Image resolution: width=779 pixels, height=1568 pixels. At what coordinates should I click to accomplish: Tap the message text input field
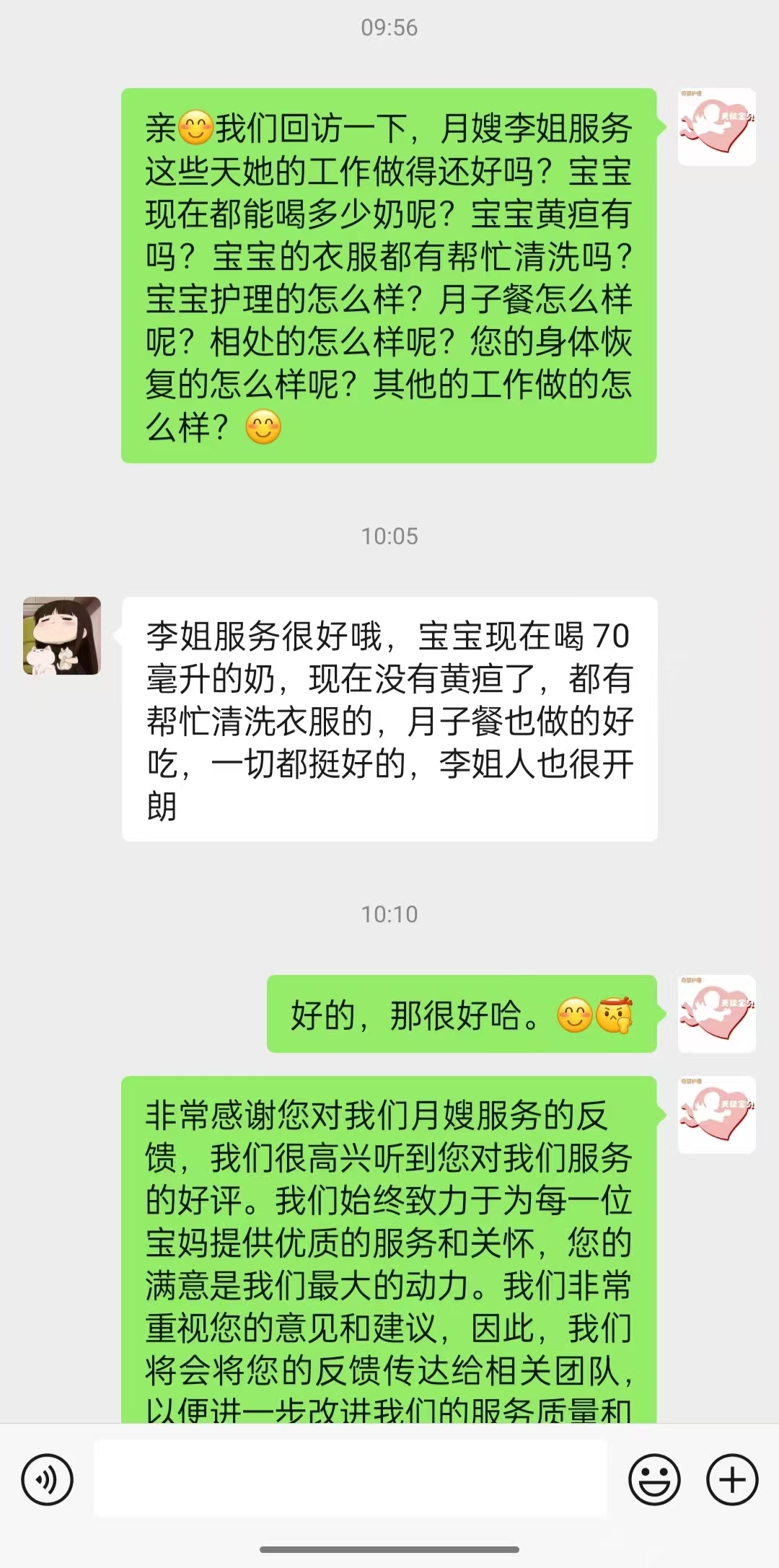pyautogui.click(x=351, y=1479)
